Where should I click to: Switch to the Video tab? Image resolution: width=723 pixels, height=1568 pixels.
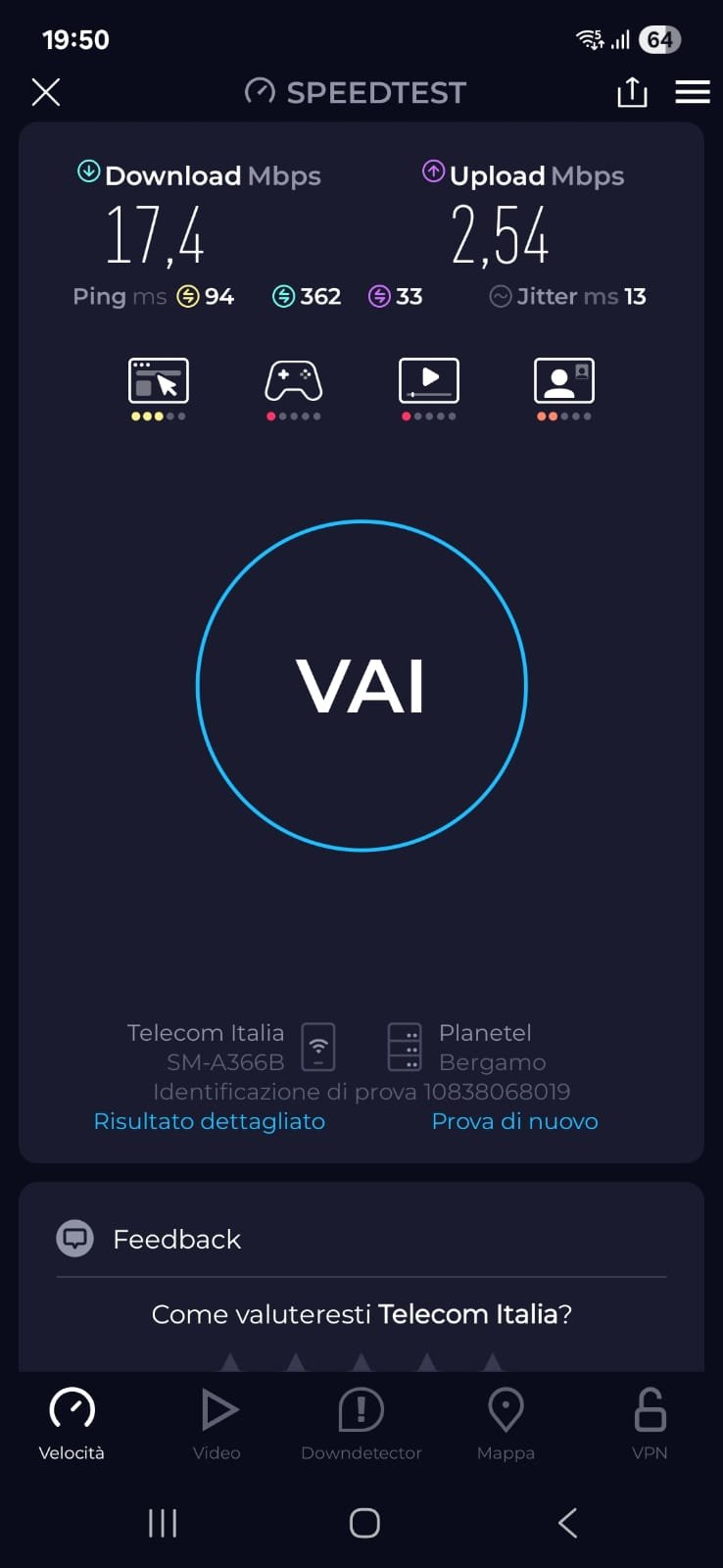217,1424
